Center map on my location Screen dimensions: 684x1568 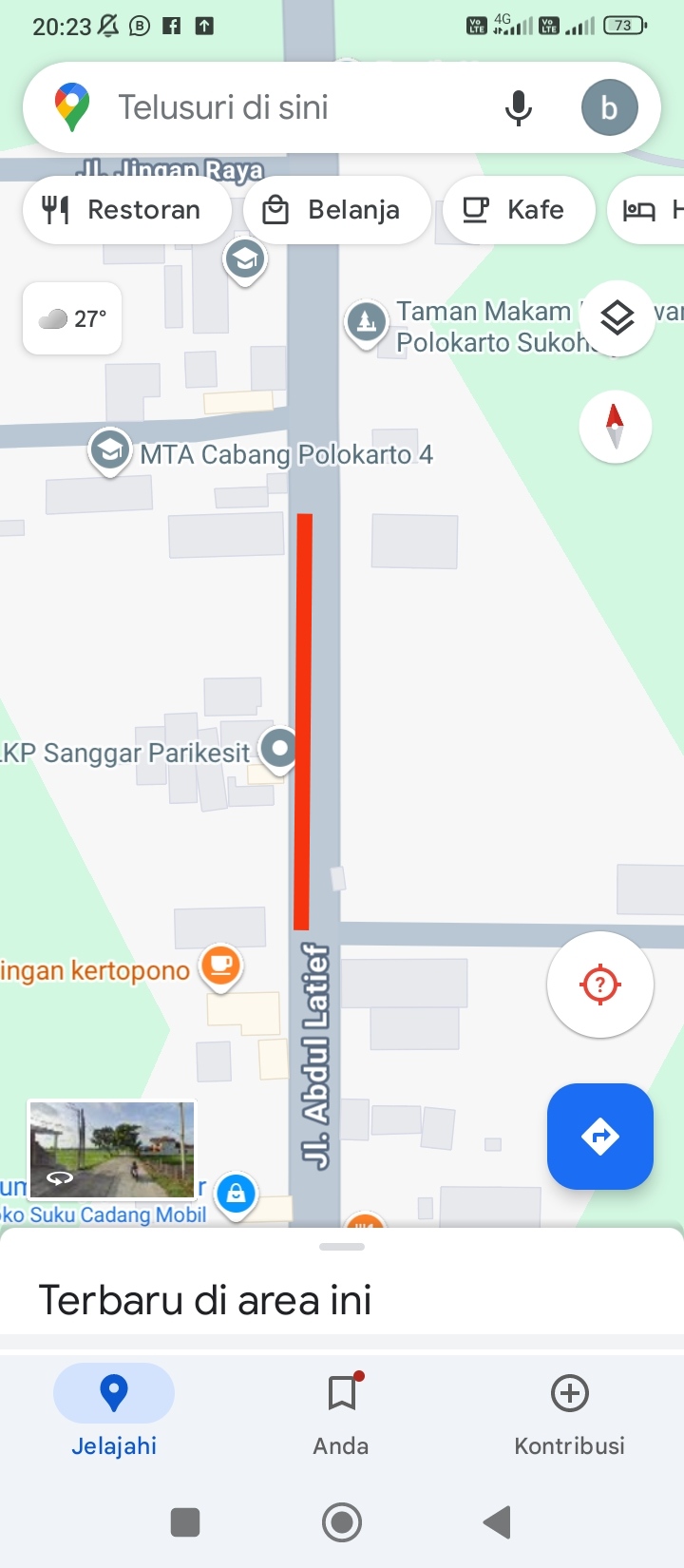(x=599, y=985)
